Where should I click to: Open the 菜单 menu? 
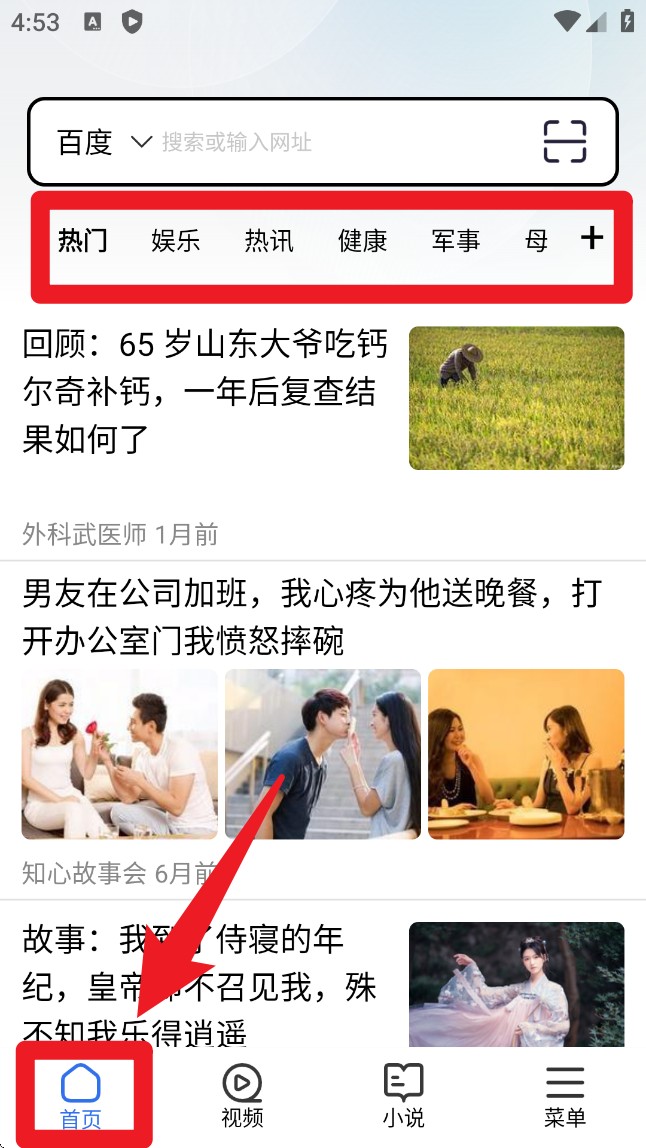pos(565,1095)
